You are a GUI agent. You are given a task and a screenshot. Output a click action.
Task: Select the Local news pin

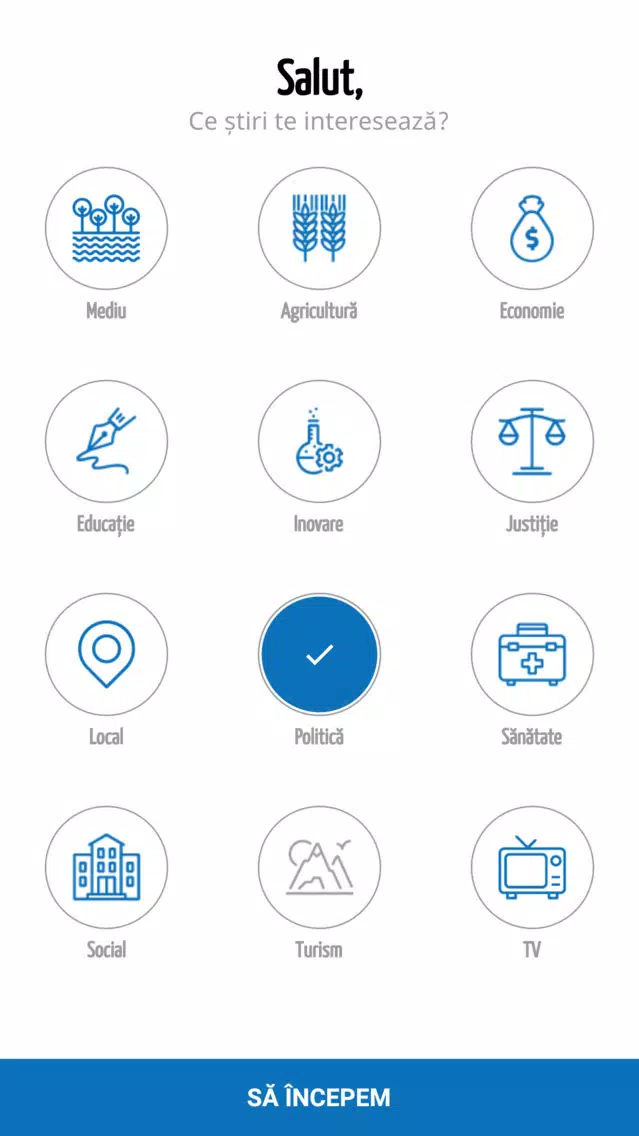tap(106, 654)
